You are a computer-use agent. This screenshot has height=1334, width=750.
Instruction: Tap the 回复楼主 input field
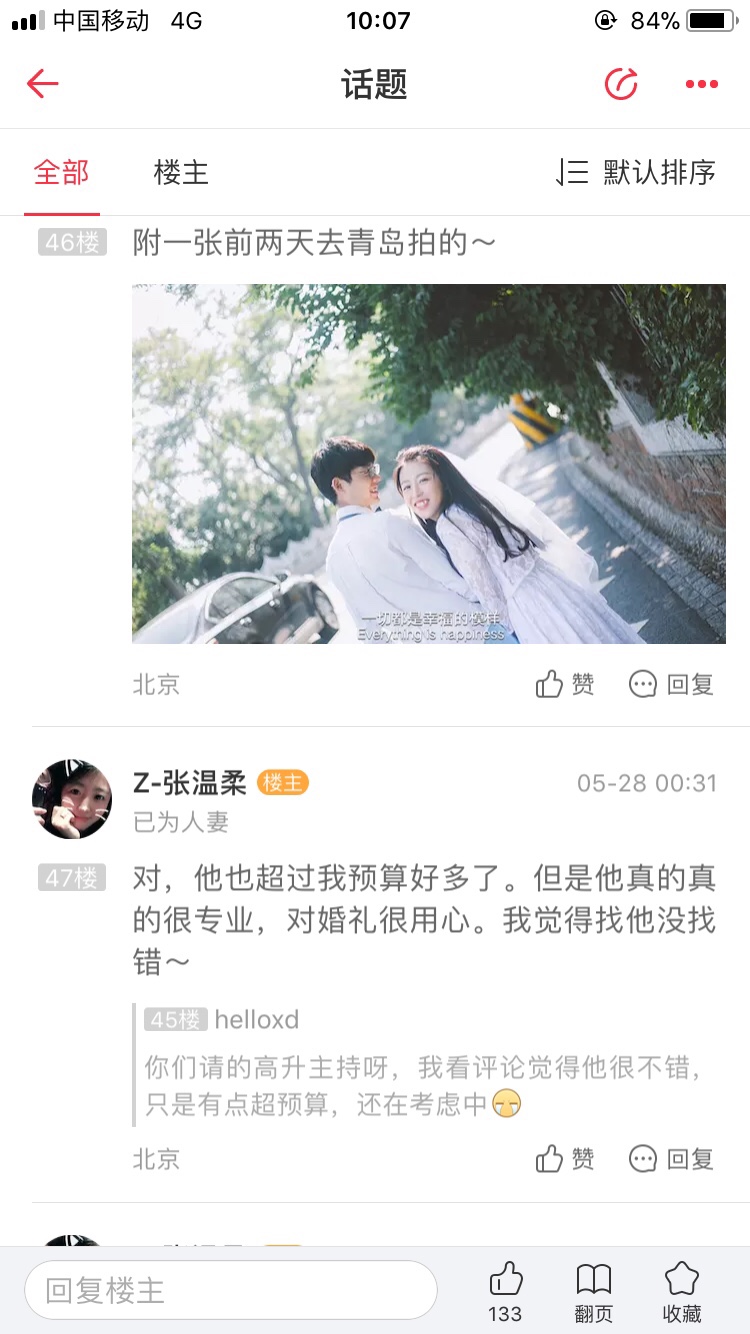pos(231,1290)
